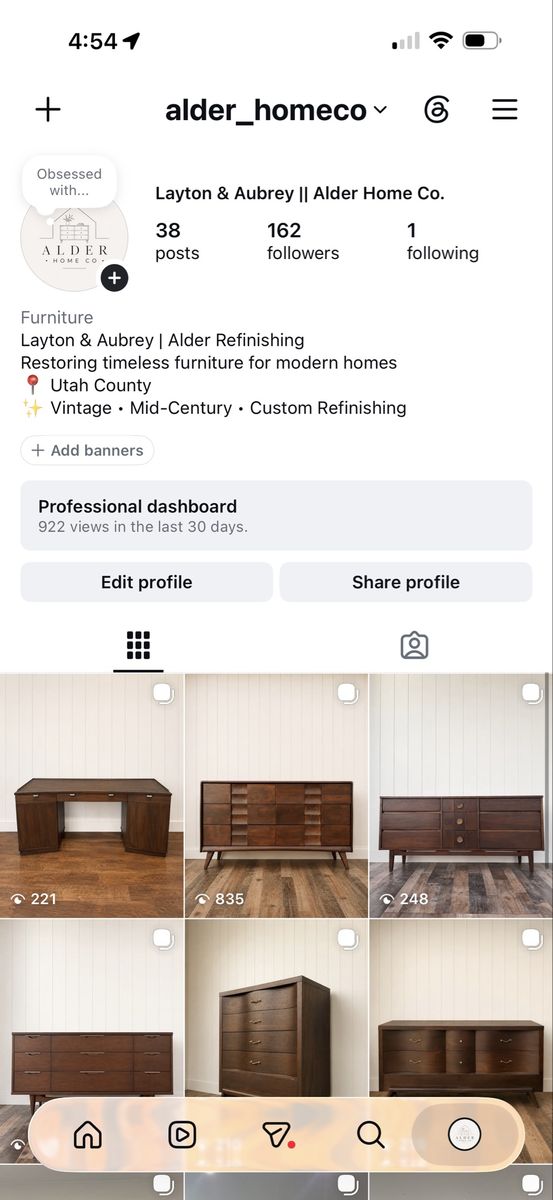
Task: Open the alder_homeco account switcher dropdown
Action: click(x=276, y=110)
